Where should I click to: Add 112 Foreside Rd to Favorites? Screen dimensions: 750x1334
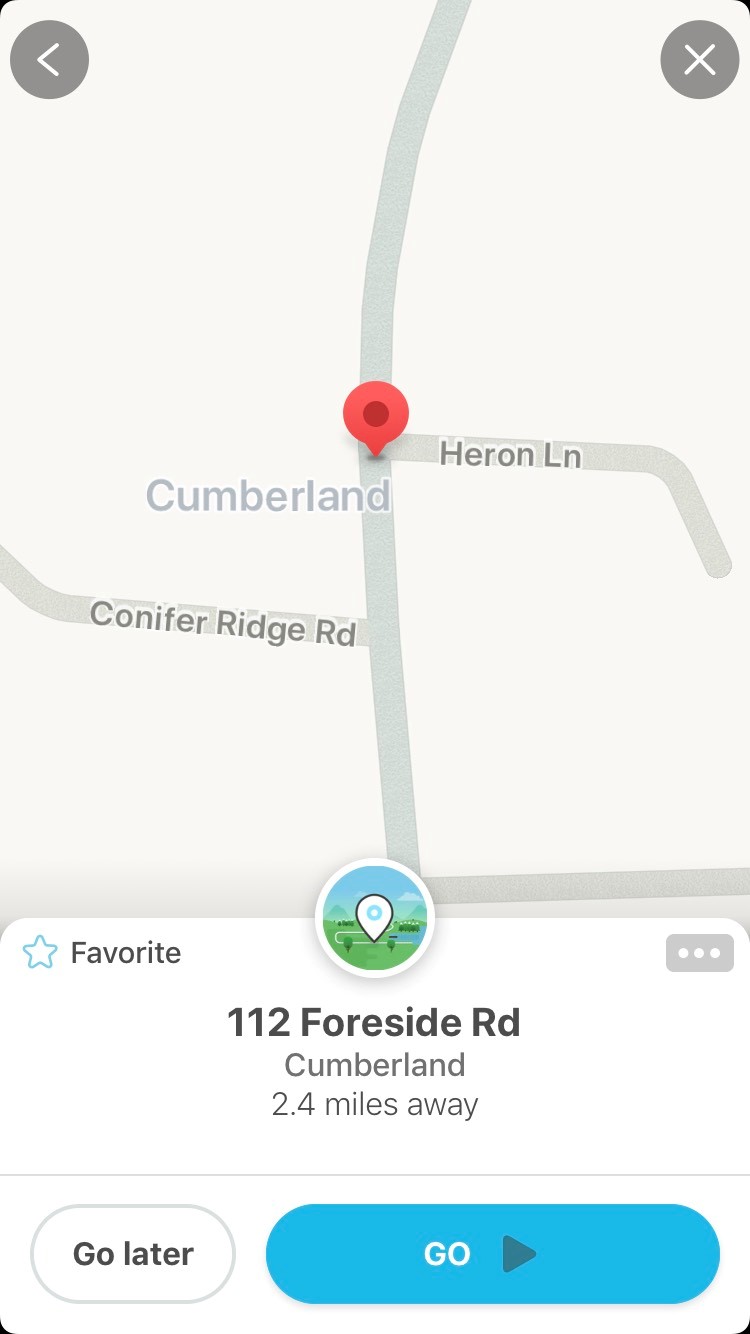pos(102,952)
